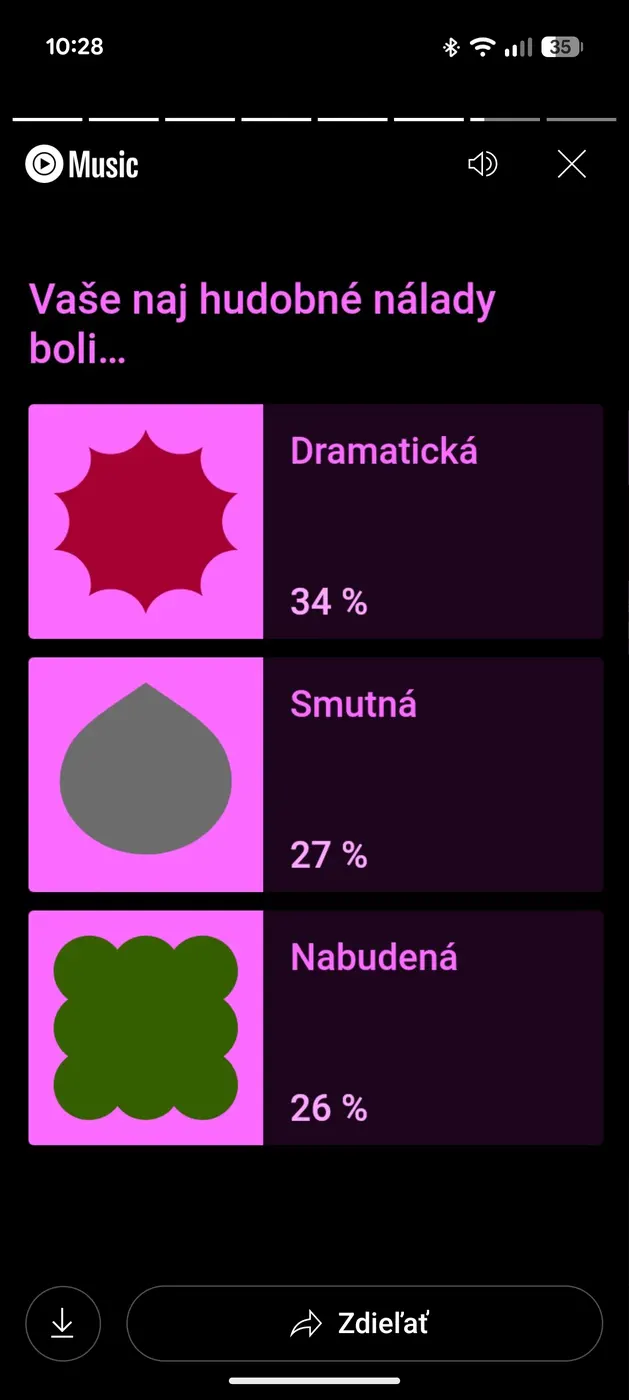Mute the recap sound
The width and height of the screenshot is (629, 1400).
[482, 164]
